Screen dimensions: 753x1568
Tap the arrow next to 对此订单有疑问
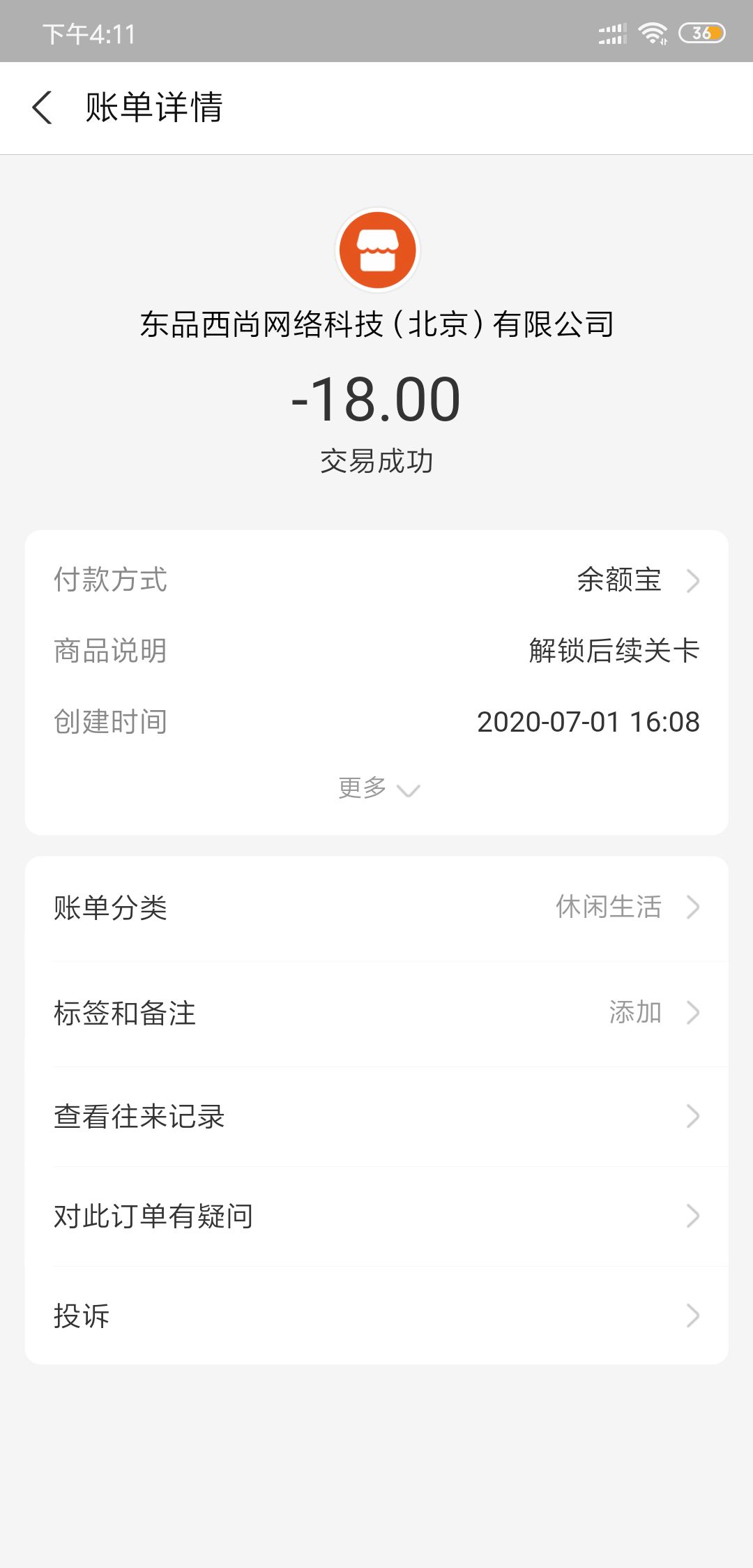[692, 1216]
